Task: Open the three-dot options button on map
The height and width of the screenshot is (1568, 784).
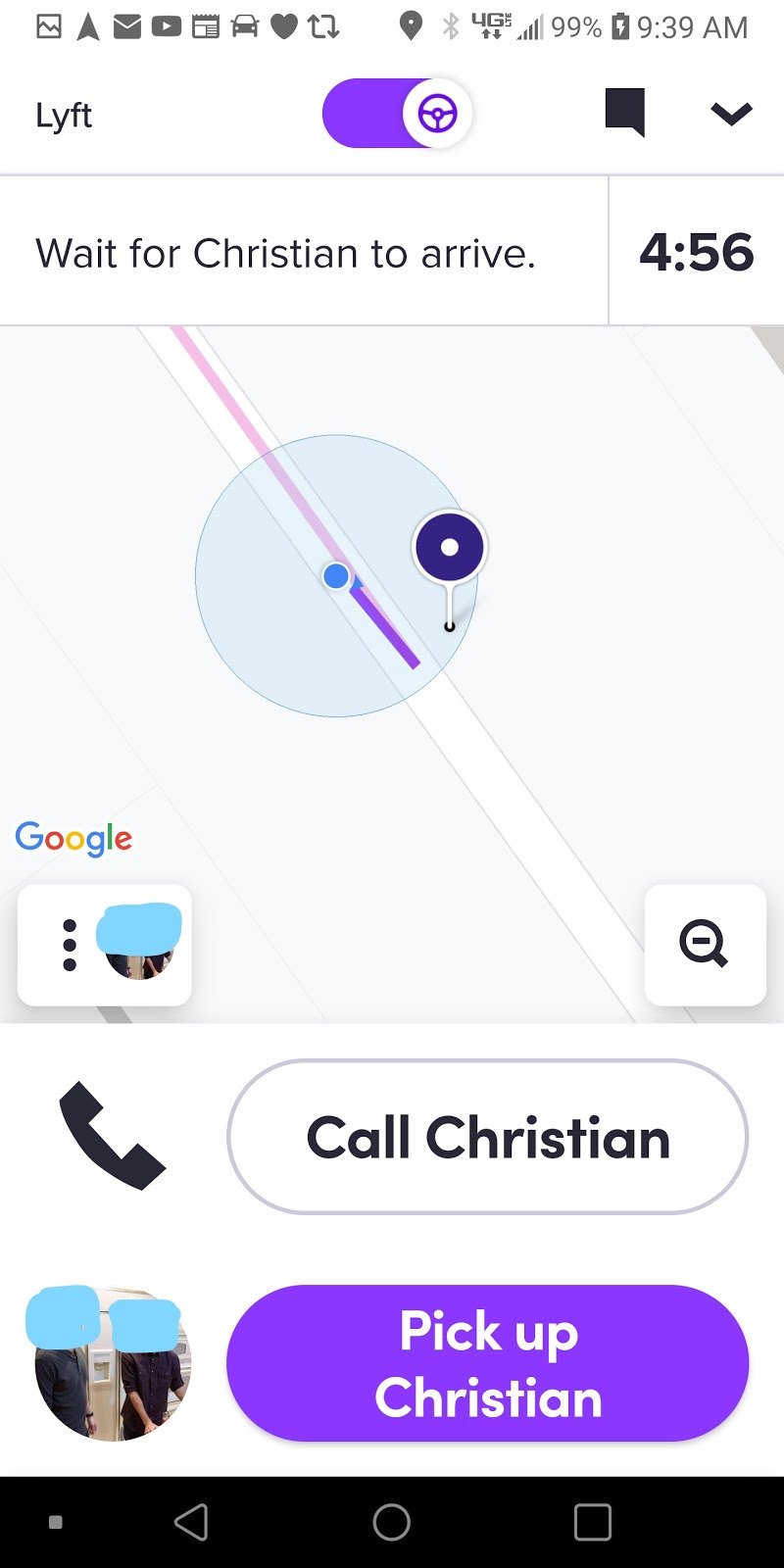Action: [70, 945]
